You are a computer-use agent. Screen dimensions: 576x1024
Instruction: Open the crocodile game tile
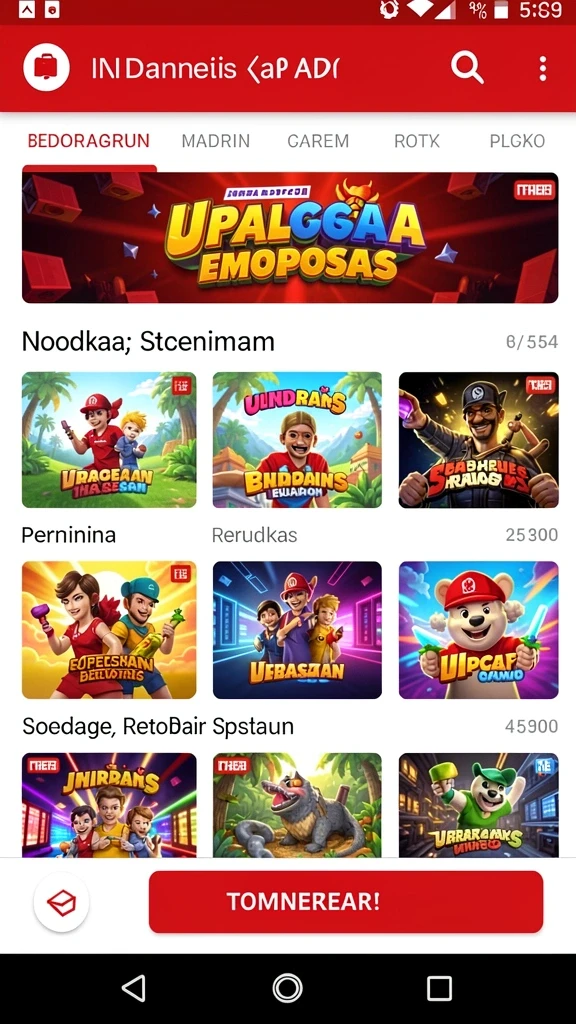(297, 805)
